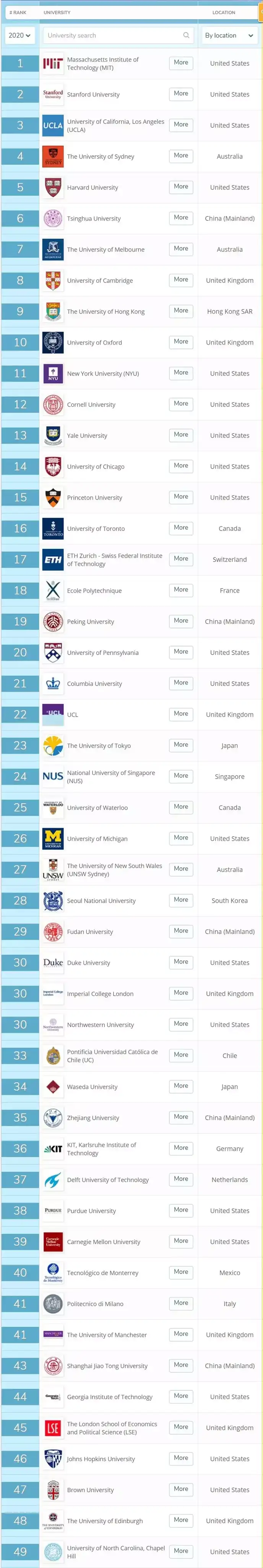Open More for Tsinghua University
The image size is (263, 1568).
tap(181, 218)
